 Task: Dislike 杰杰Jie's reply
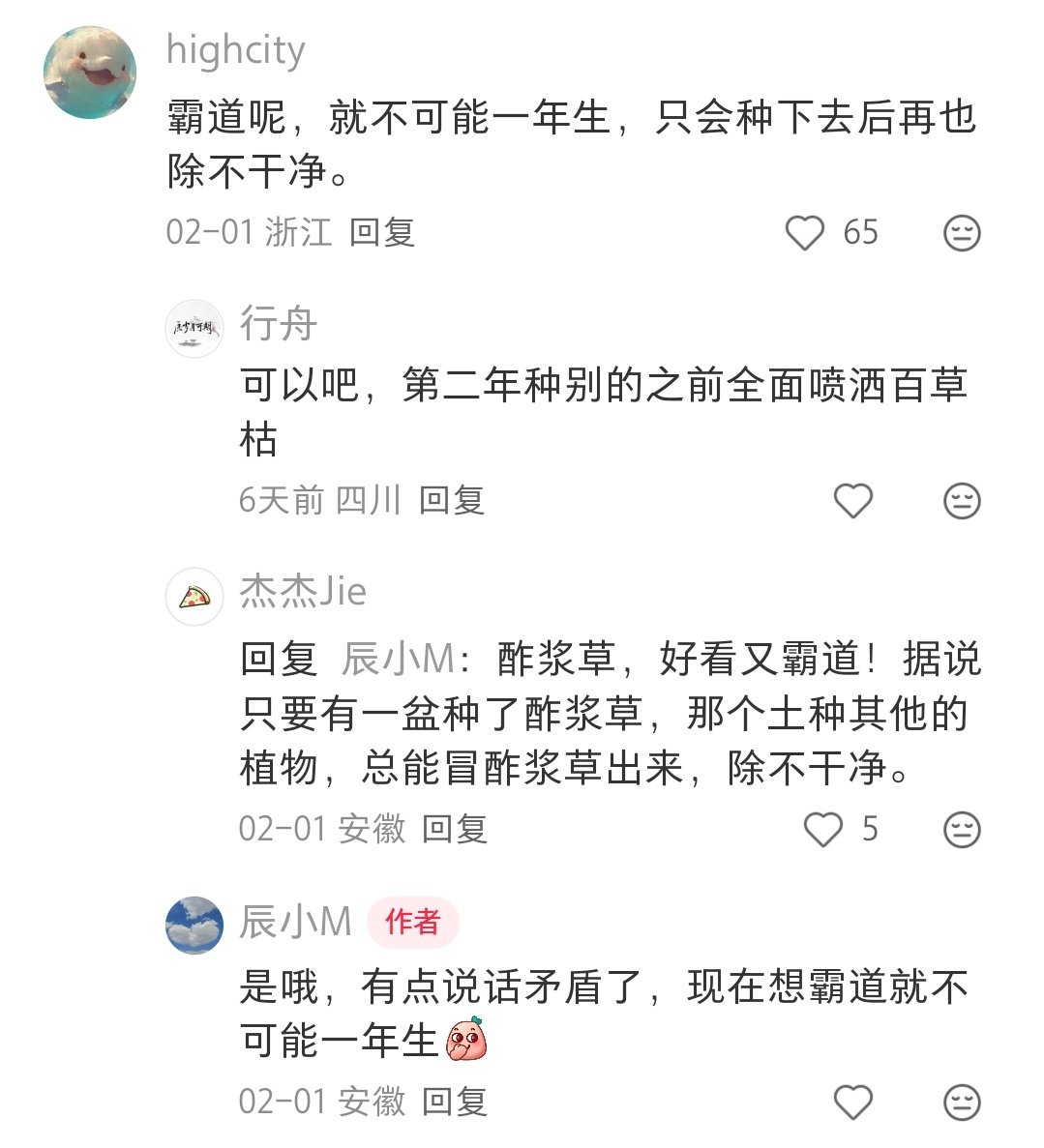tap(961, 830)
